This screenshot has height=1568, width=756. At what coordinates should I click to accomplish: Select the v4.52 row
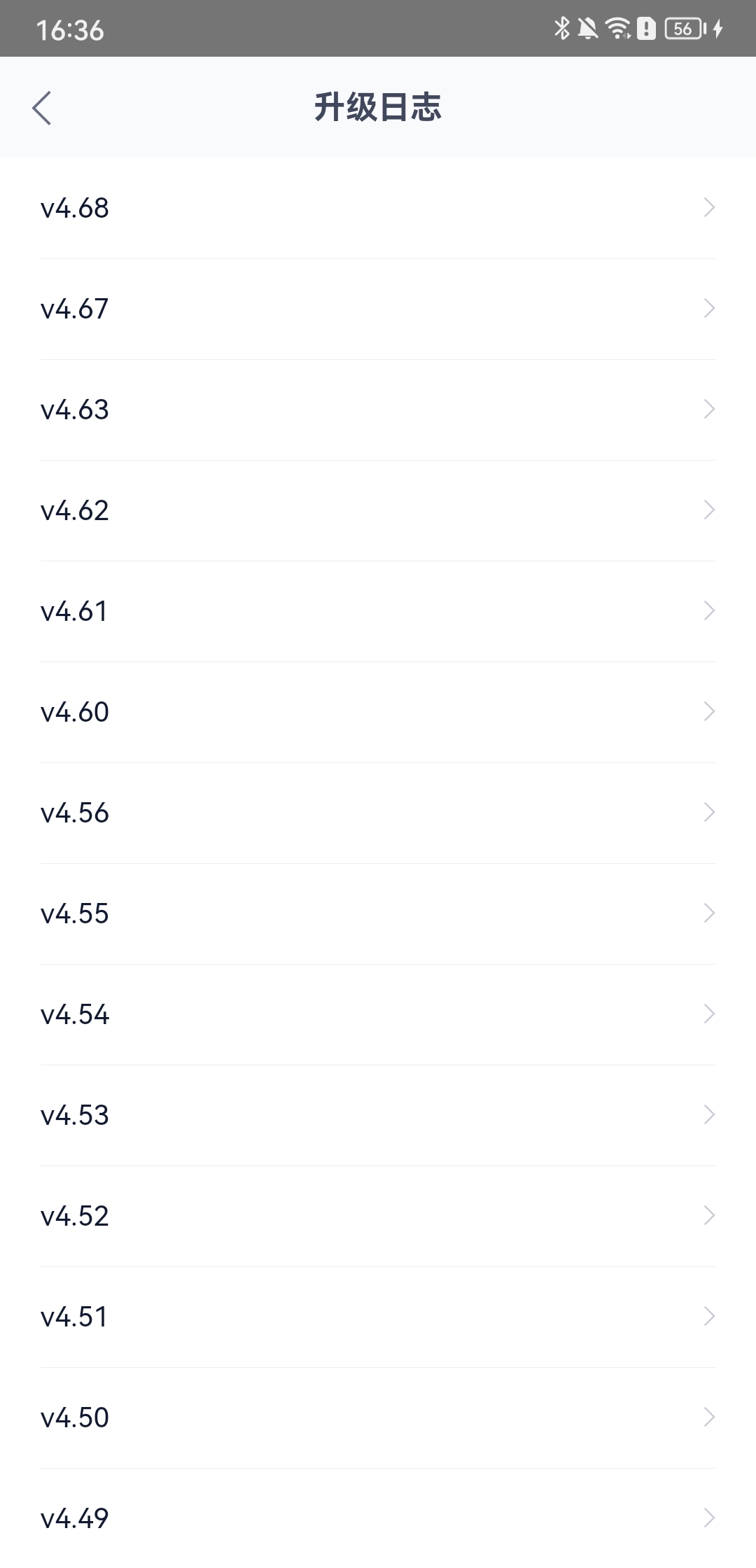378,1216
